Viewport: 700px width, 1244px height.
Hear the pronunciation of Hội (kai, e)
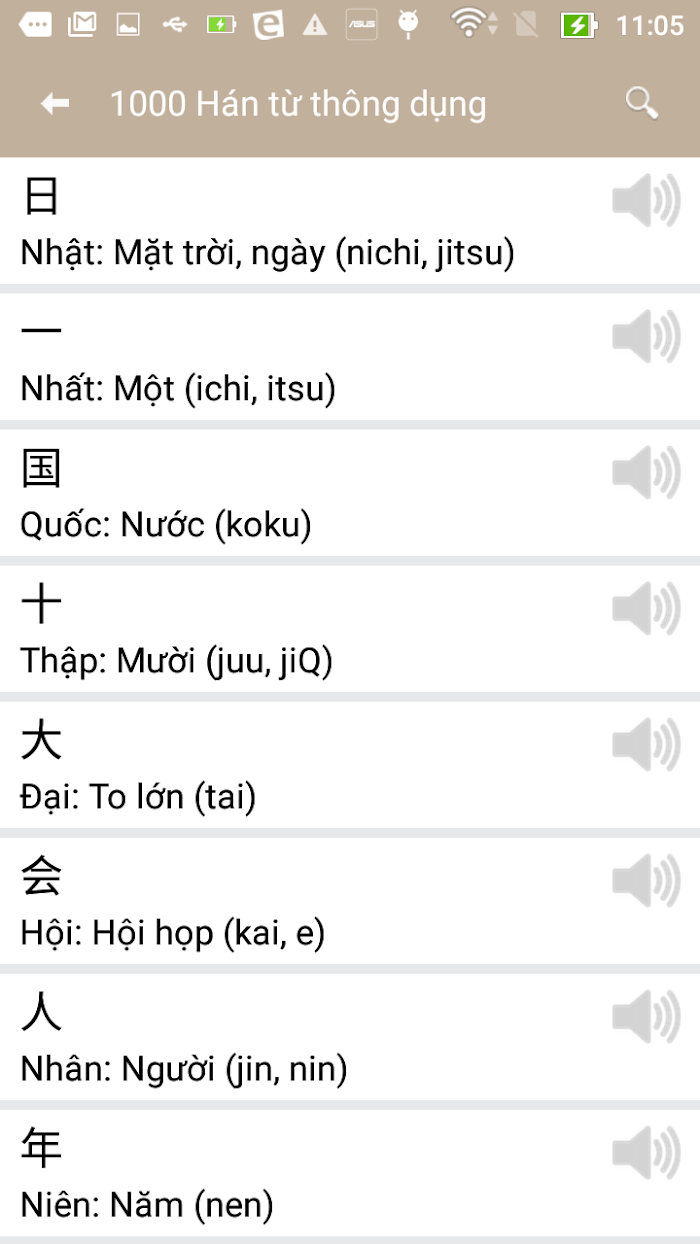646,880
